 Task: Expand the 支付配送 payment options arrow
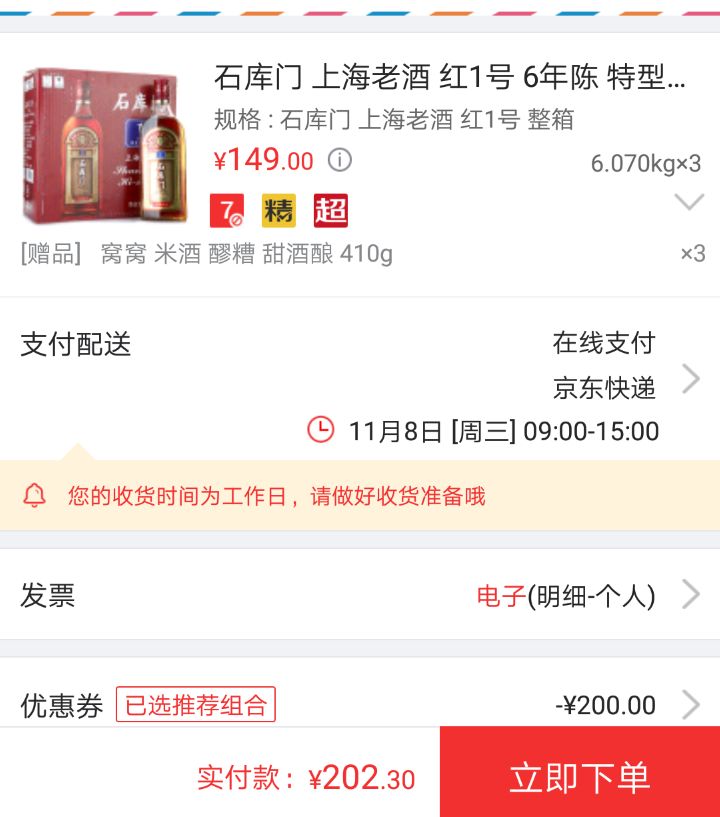[690, 379]
